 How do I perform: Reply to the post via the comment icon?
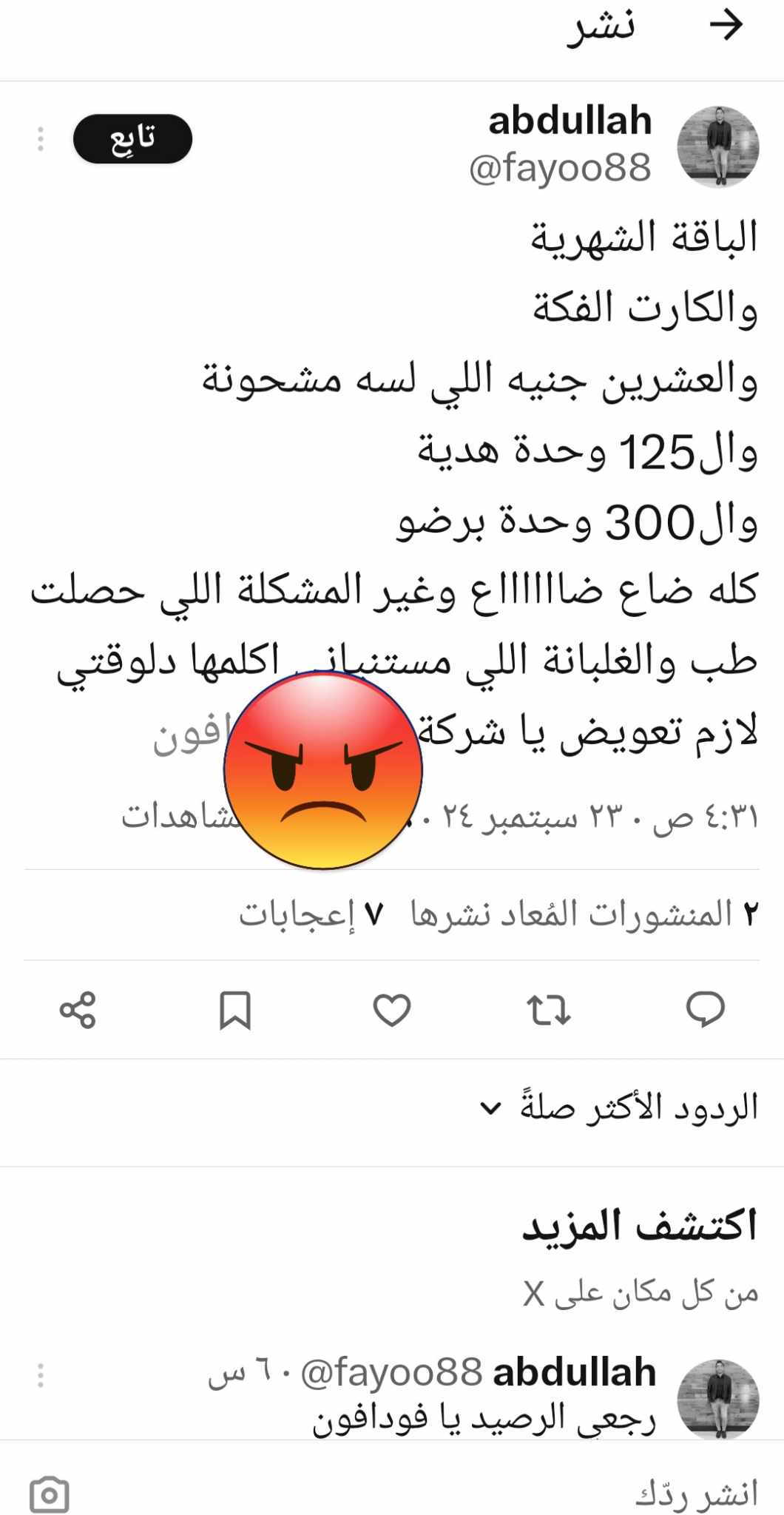click(x=705, y=1010)
